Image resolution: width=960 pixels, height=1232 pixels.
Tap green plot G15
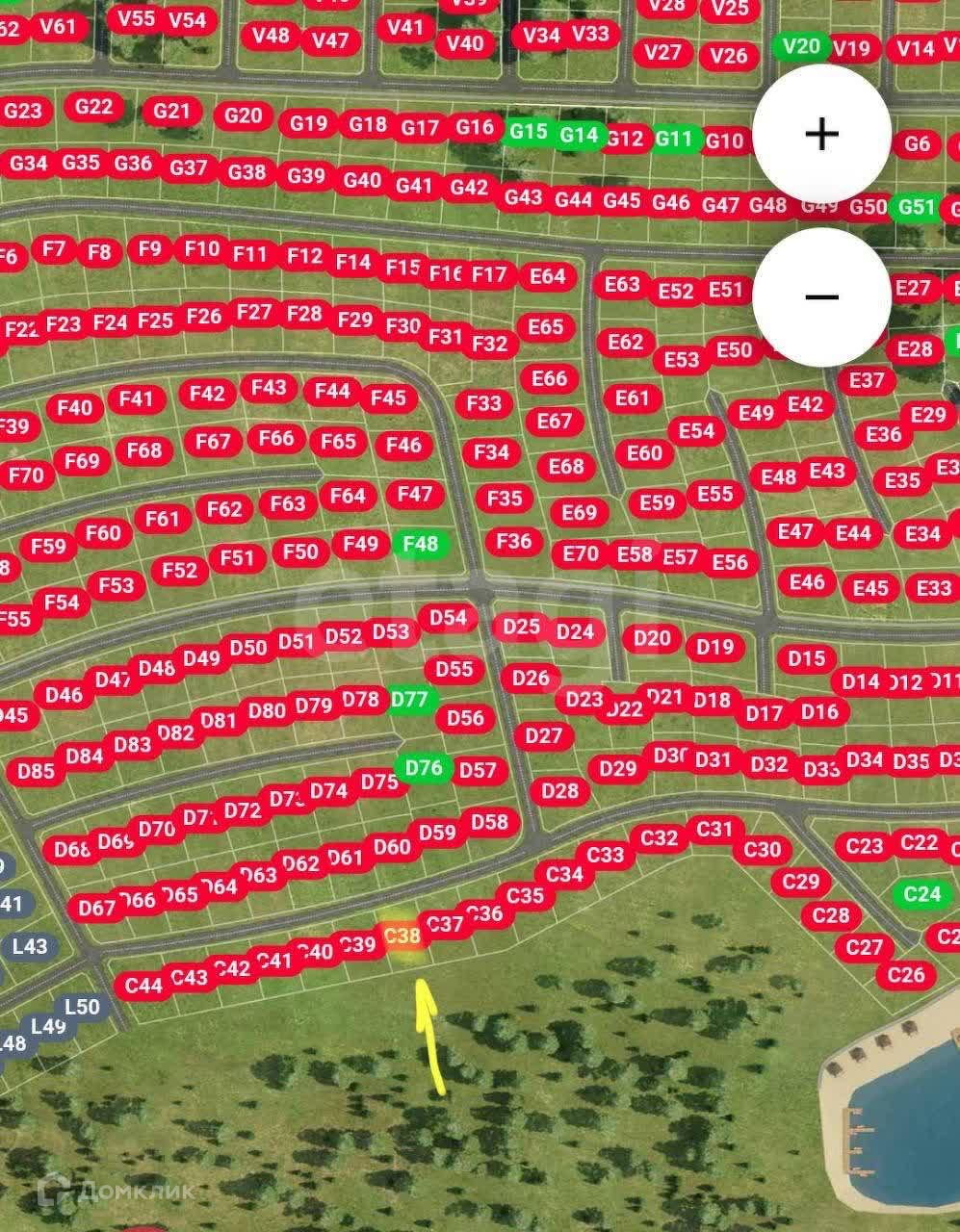[528, 131]
